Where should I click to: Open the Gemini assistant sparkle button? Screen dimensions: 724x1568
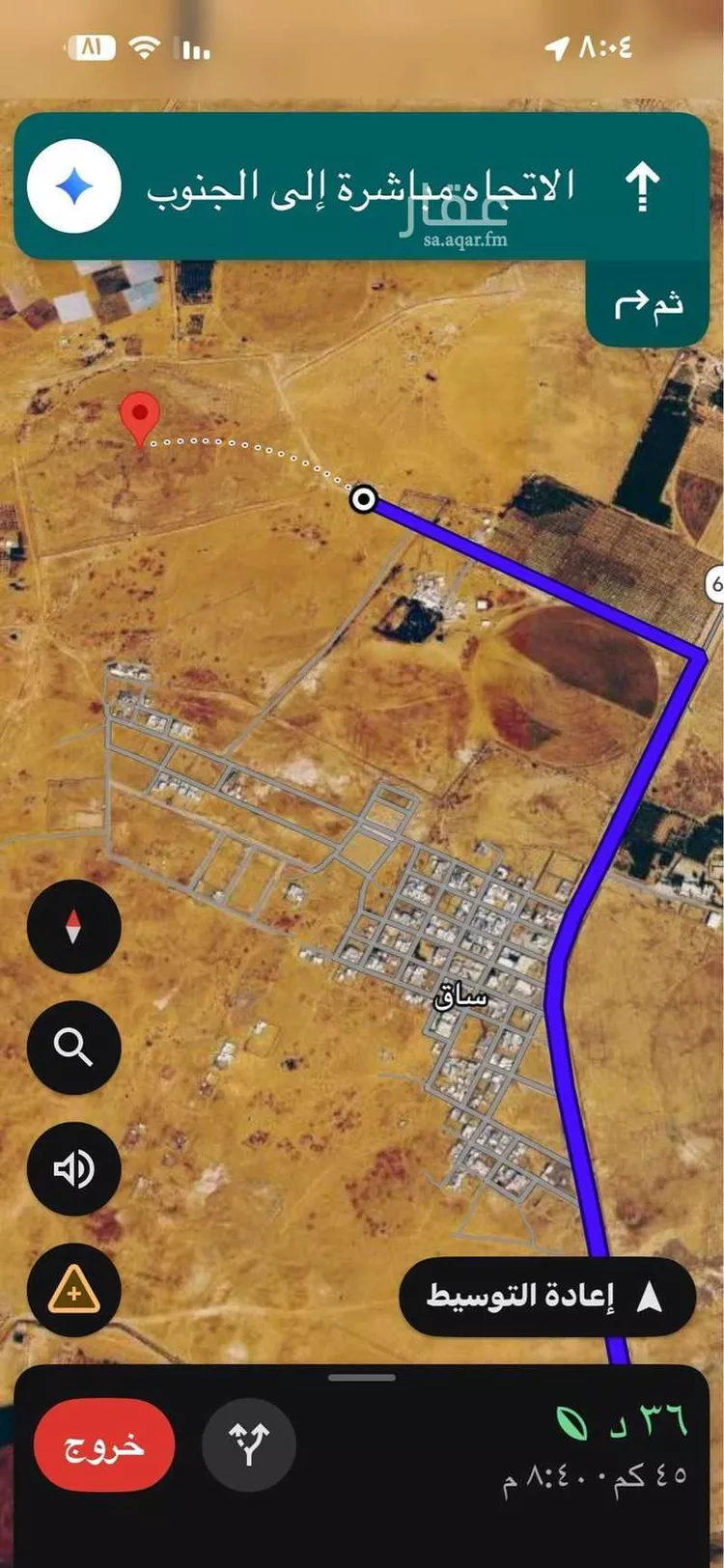74,186
